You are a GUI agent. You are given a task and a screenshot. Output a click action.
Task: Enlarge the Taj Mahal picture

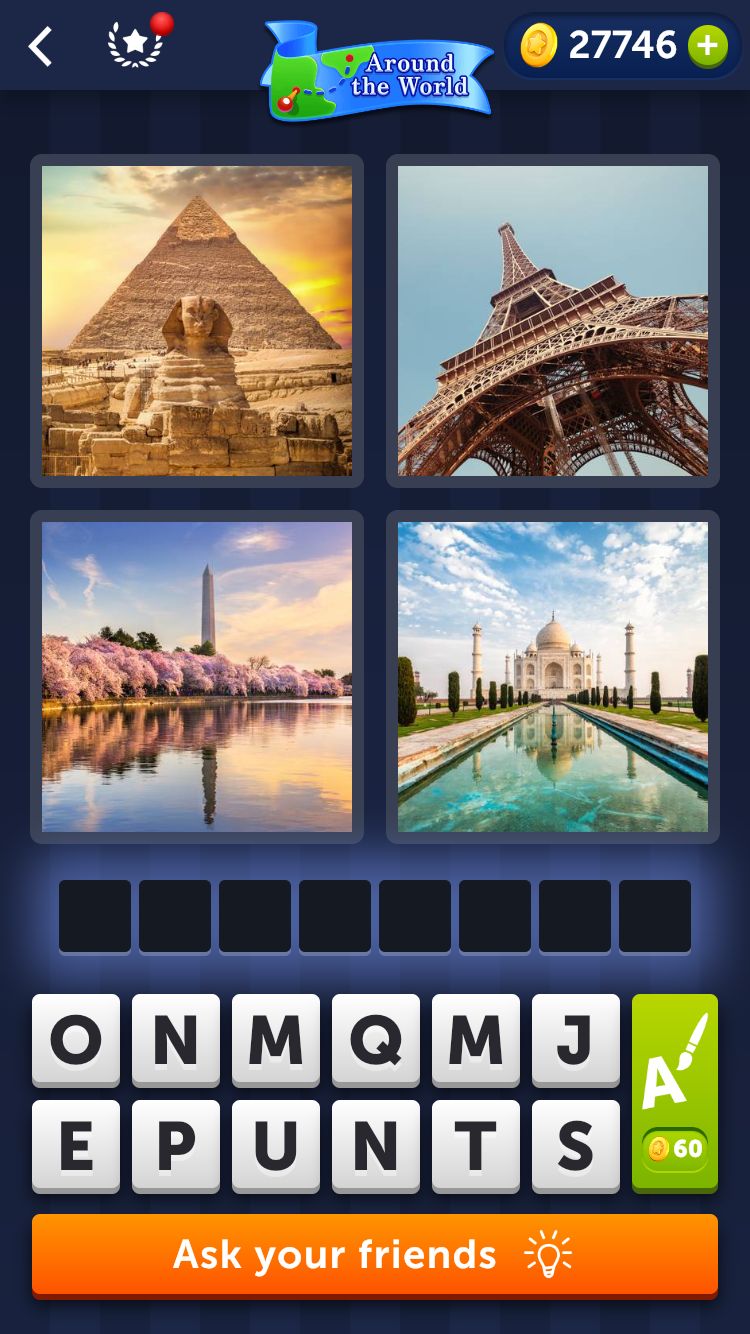pos(553,677)
